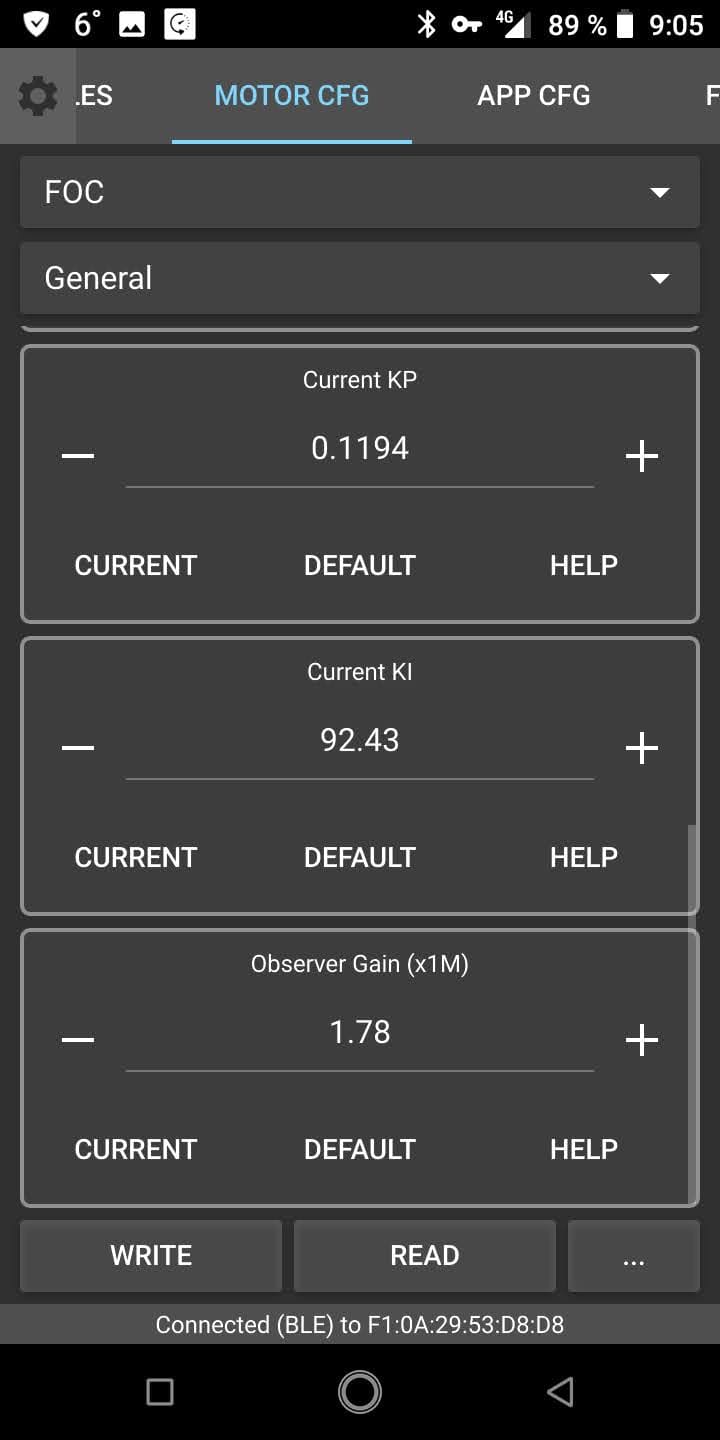Screen dimensions: 720x1440
Task: Edit the Observer Gain value field
Action: tap(360, 1033)
